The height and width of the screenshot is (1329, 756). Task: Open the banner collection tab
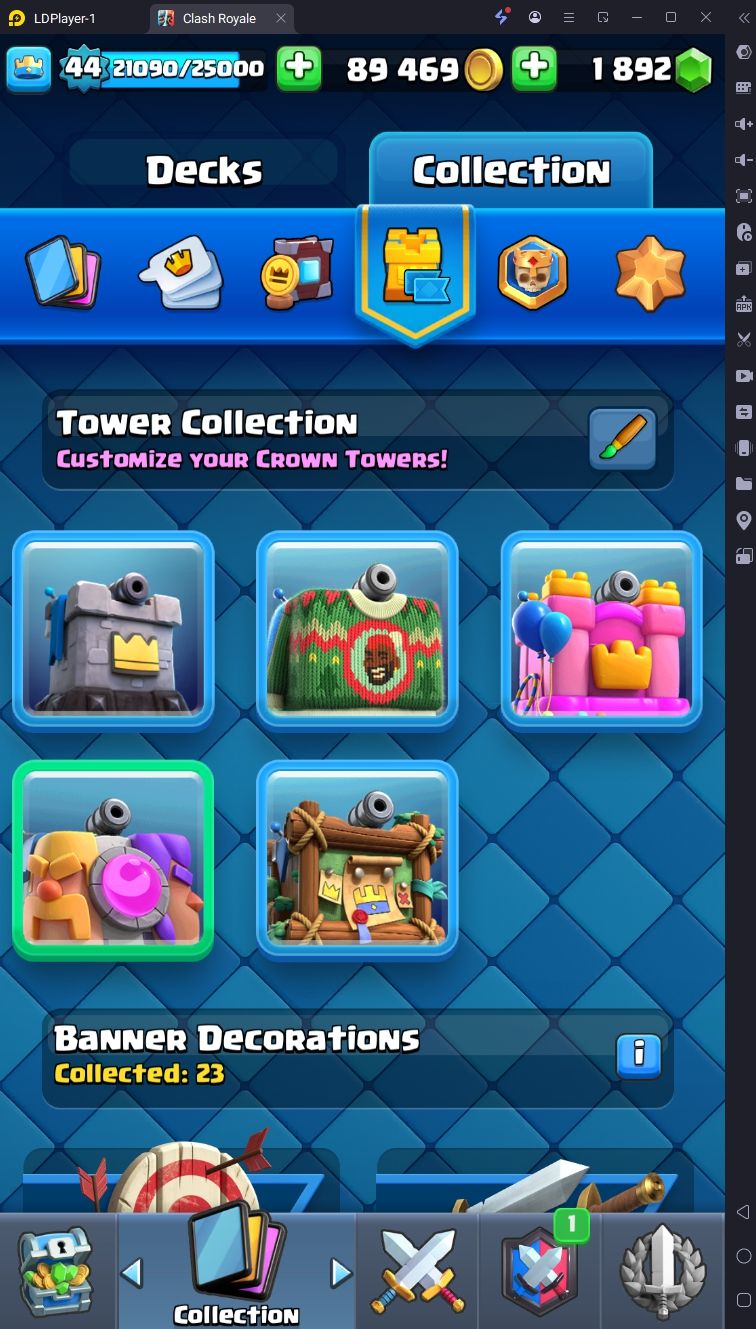pos(297,272)
